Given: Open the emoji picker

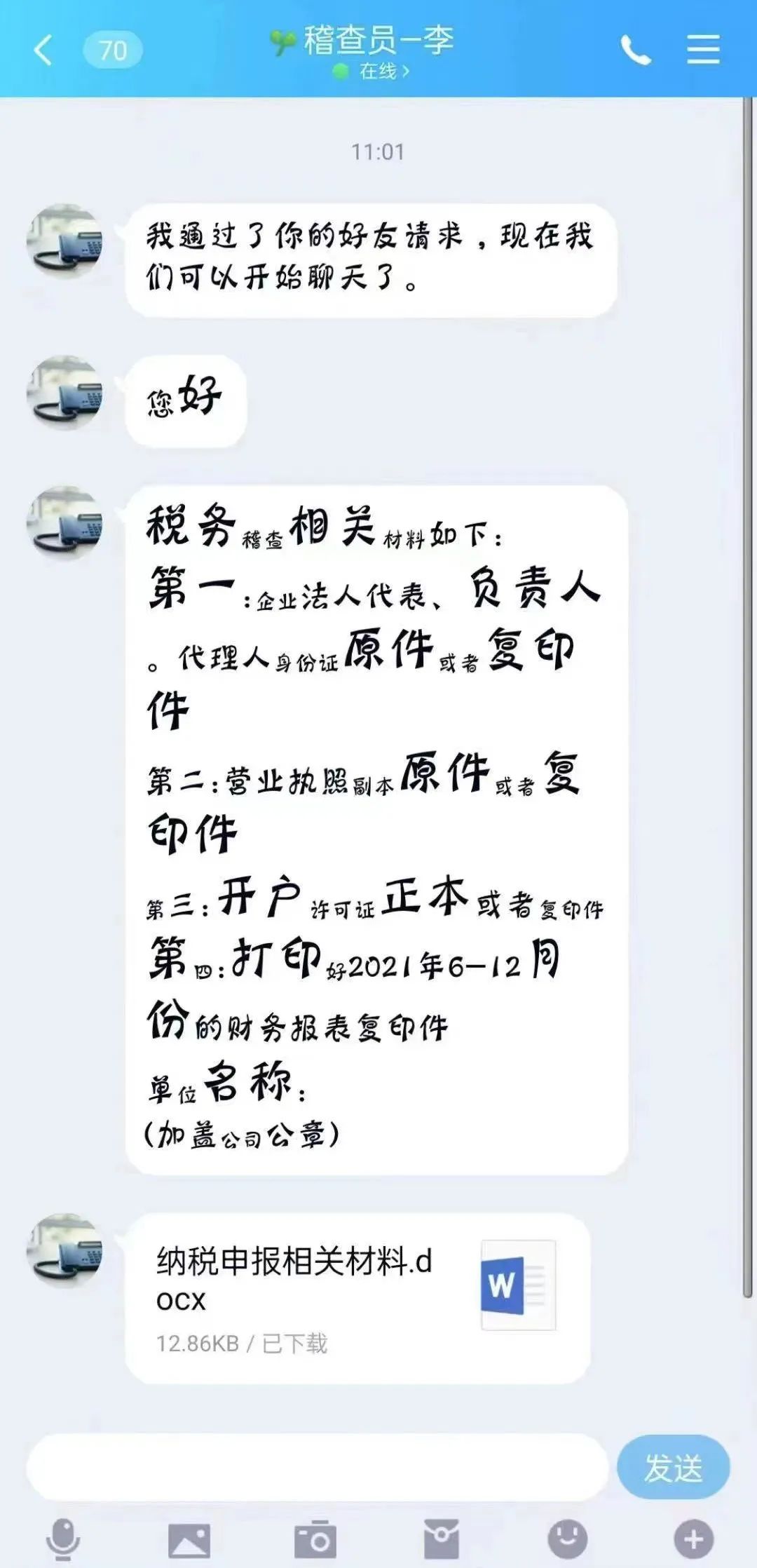Looking at the screenshot, I should click(x=567, y=1539).
